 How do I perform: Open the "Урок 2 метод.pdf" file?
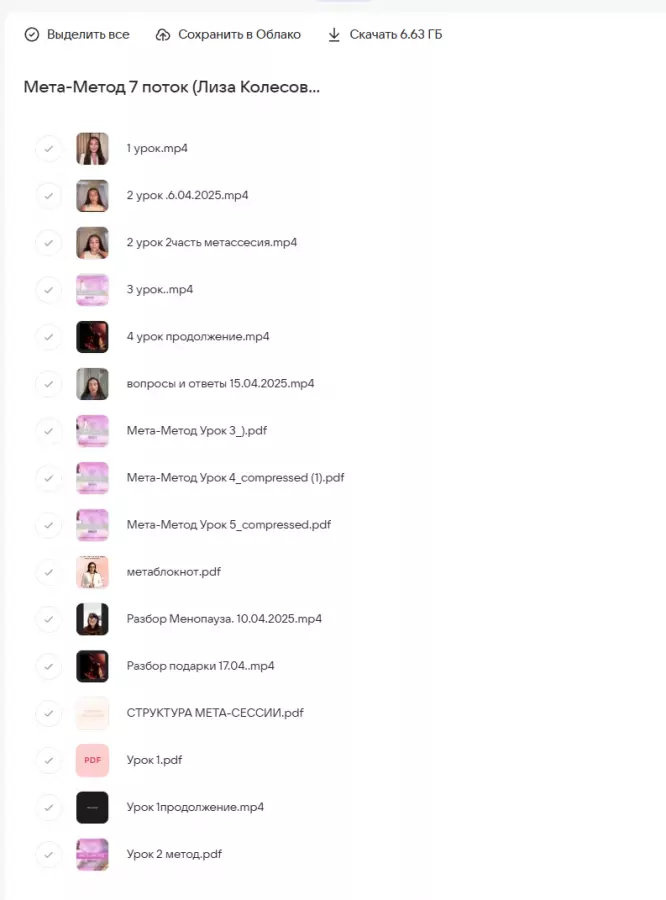click(174, 853)
